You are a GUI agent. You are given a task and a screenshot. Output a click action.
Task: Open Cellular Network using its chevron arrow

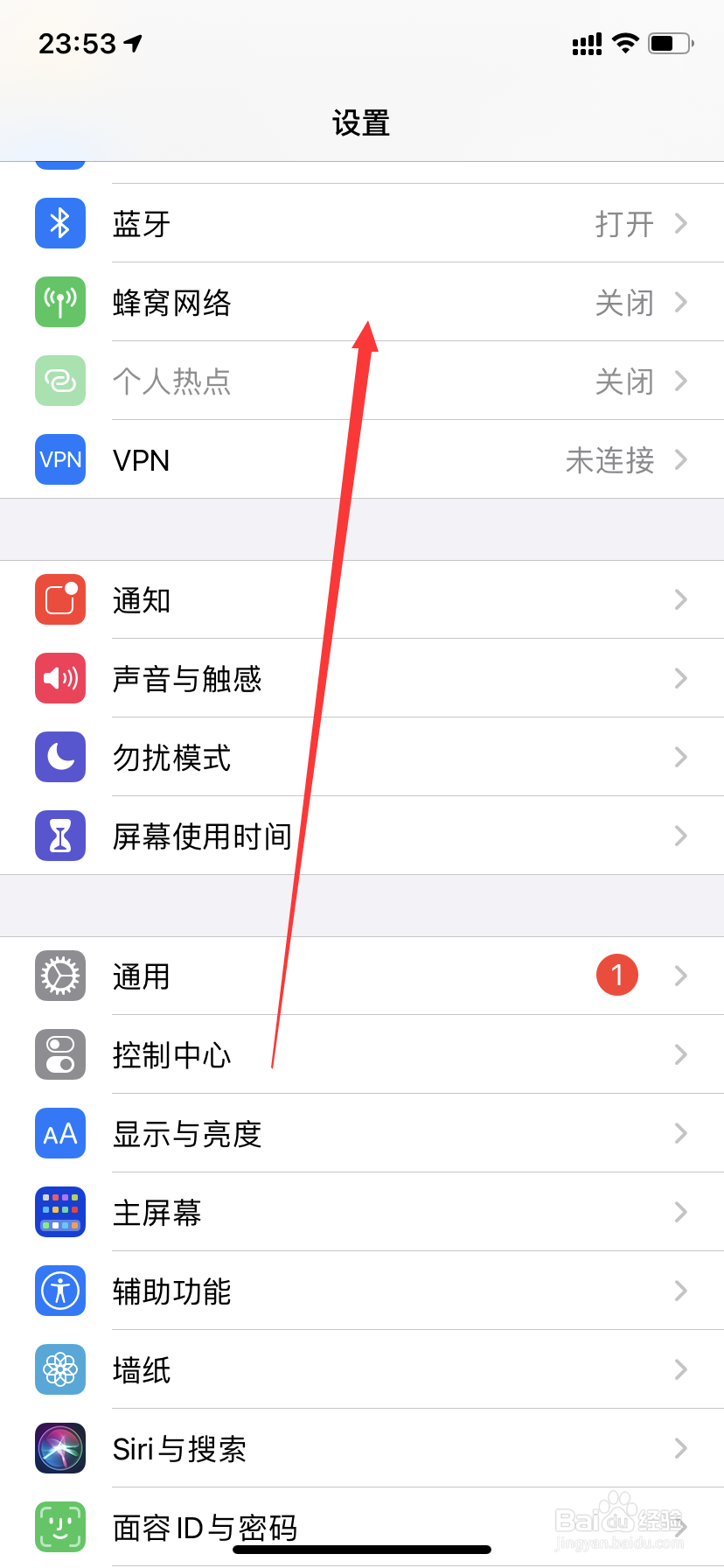pos(681,302)
